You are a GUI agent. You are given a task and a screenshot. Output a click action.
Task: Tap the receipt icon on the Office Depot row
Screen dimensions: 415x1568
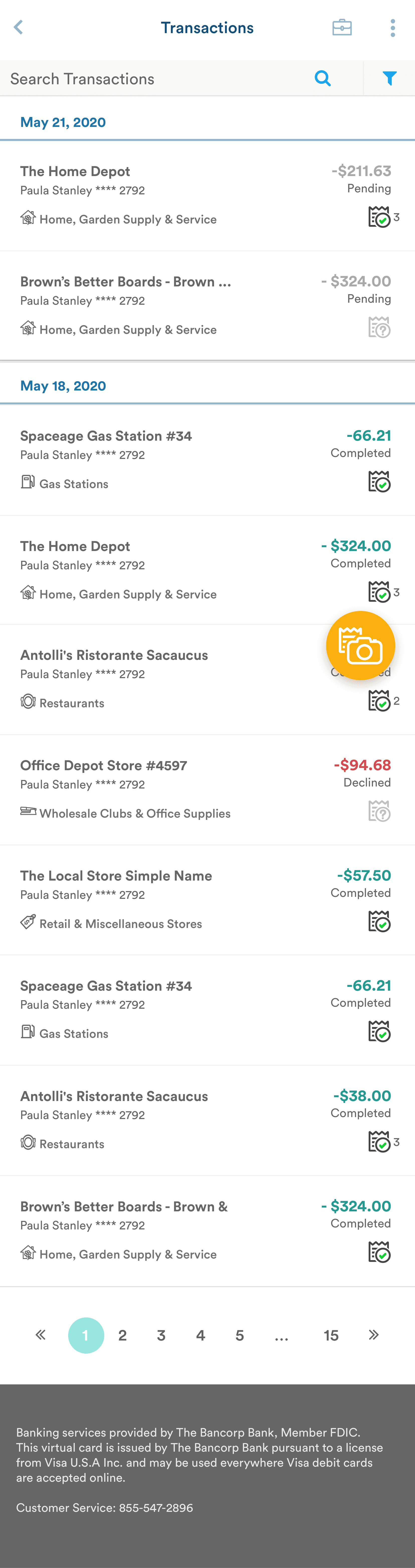(379, 811)
